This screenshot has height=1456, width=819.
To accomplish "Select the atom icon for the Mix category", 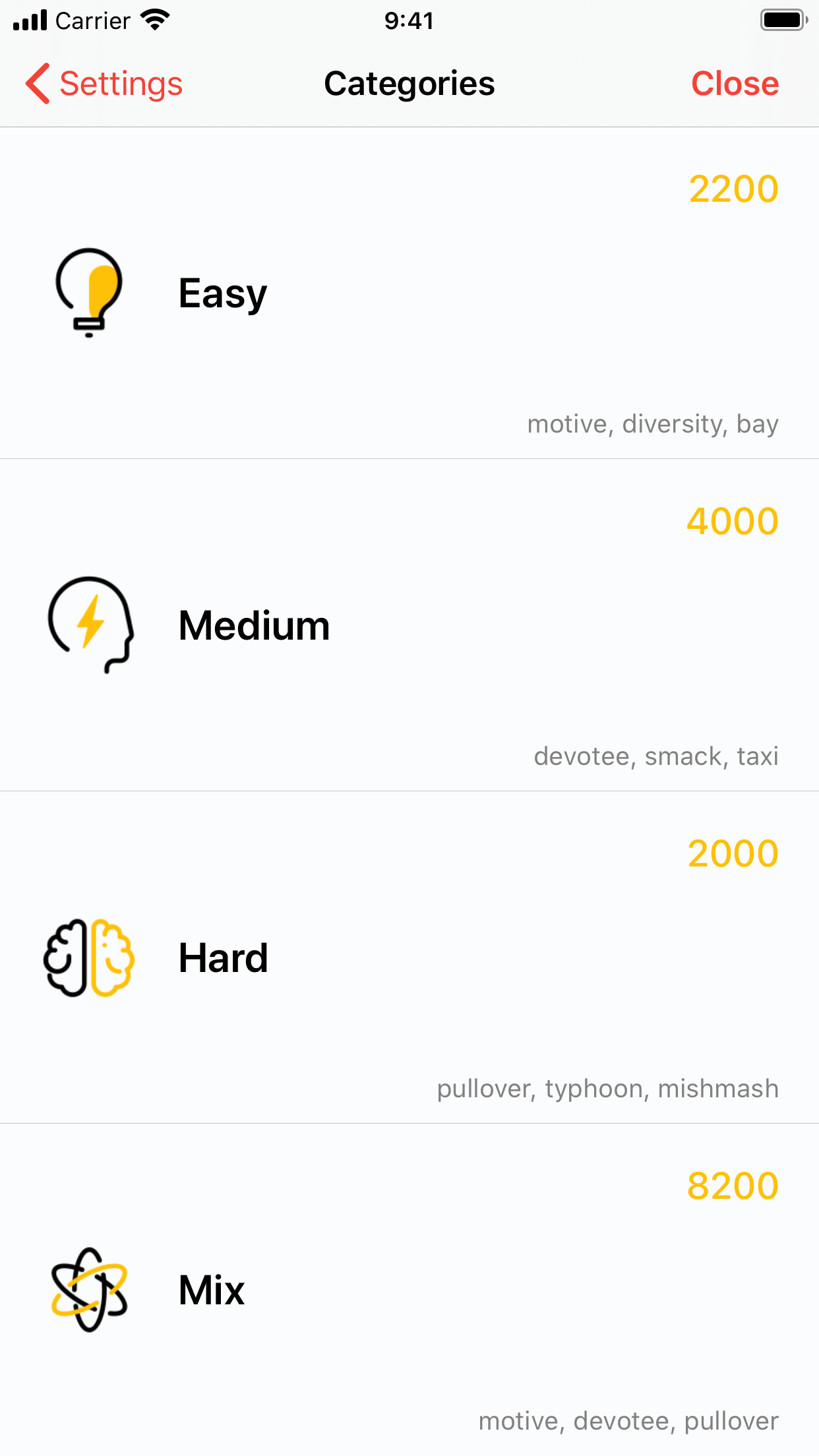I will tap(89, 1290).
